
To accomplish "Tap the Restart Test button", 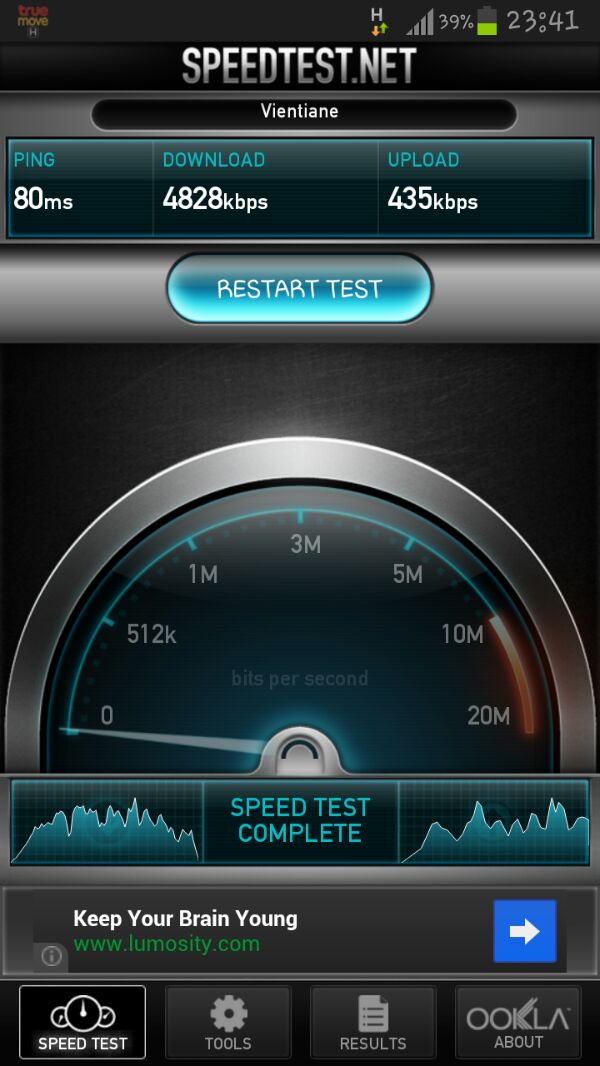I will pos(299,289).
